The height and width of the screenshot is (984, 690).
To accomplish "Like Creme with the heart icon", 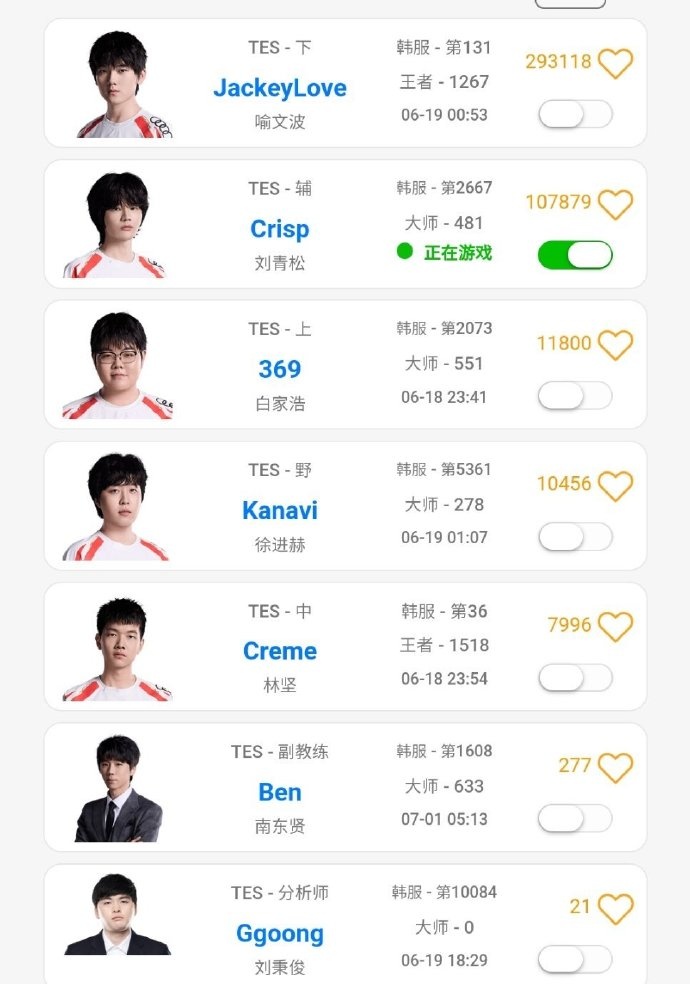I will [615, 627].
